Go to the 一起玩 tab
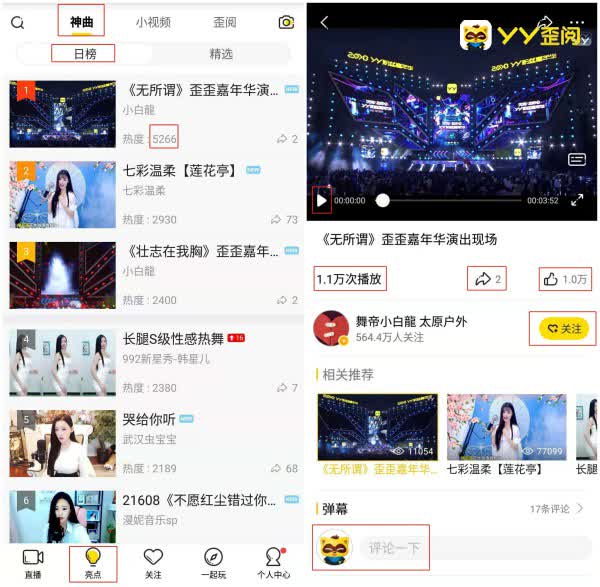 tap(213, 564)
